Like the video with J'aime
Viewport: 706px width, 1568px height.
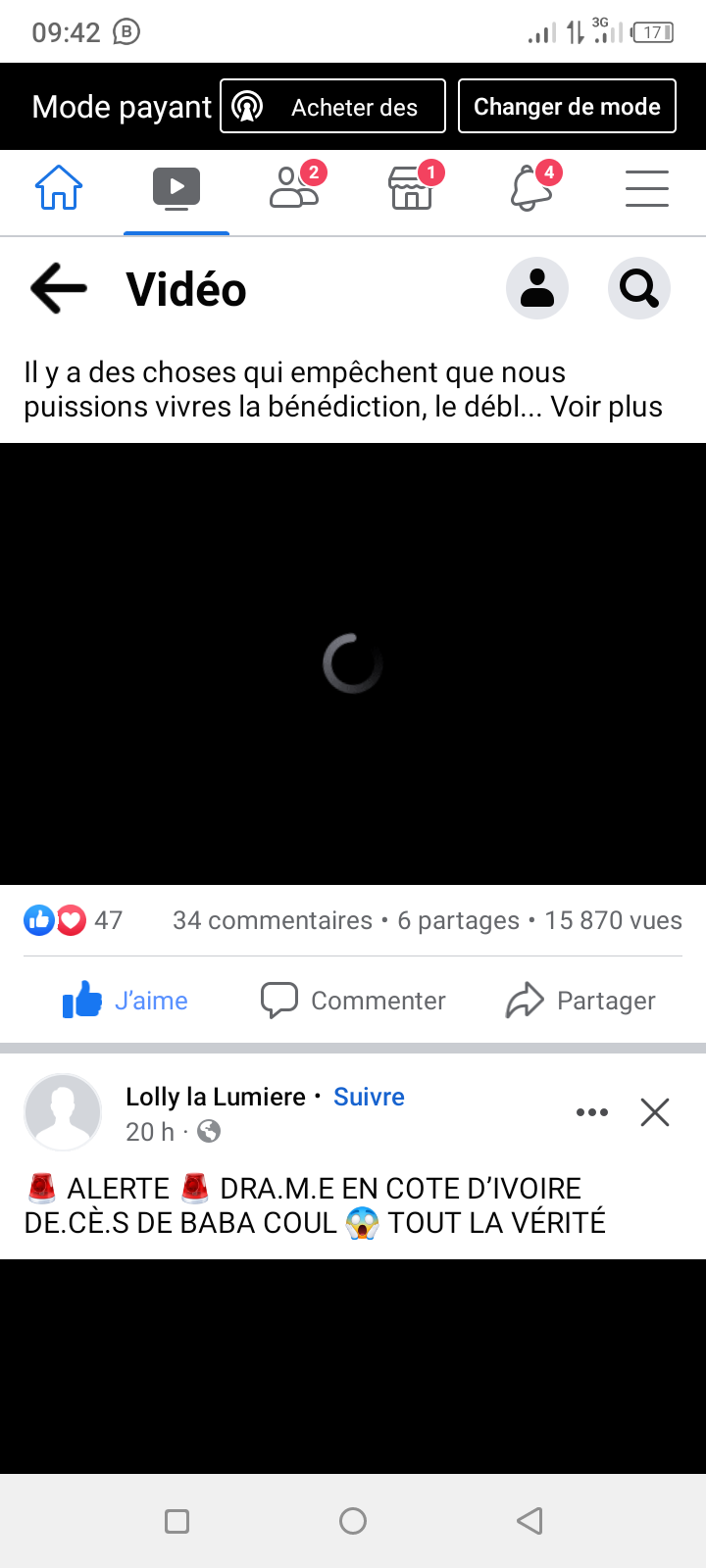[126, 1001]
